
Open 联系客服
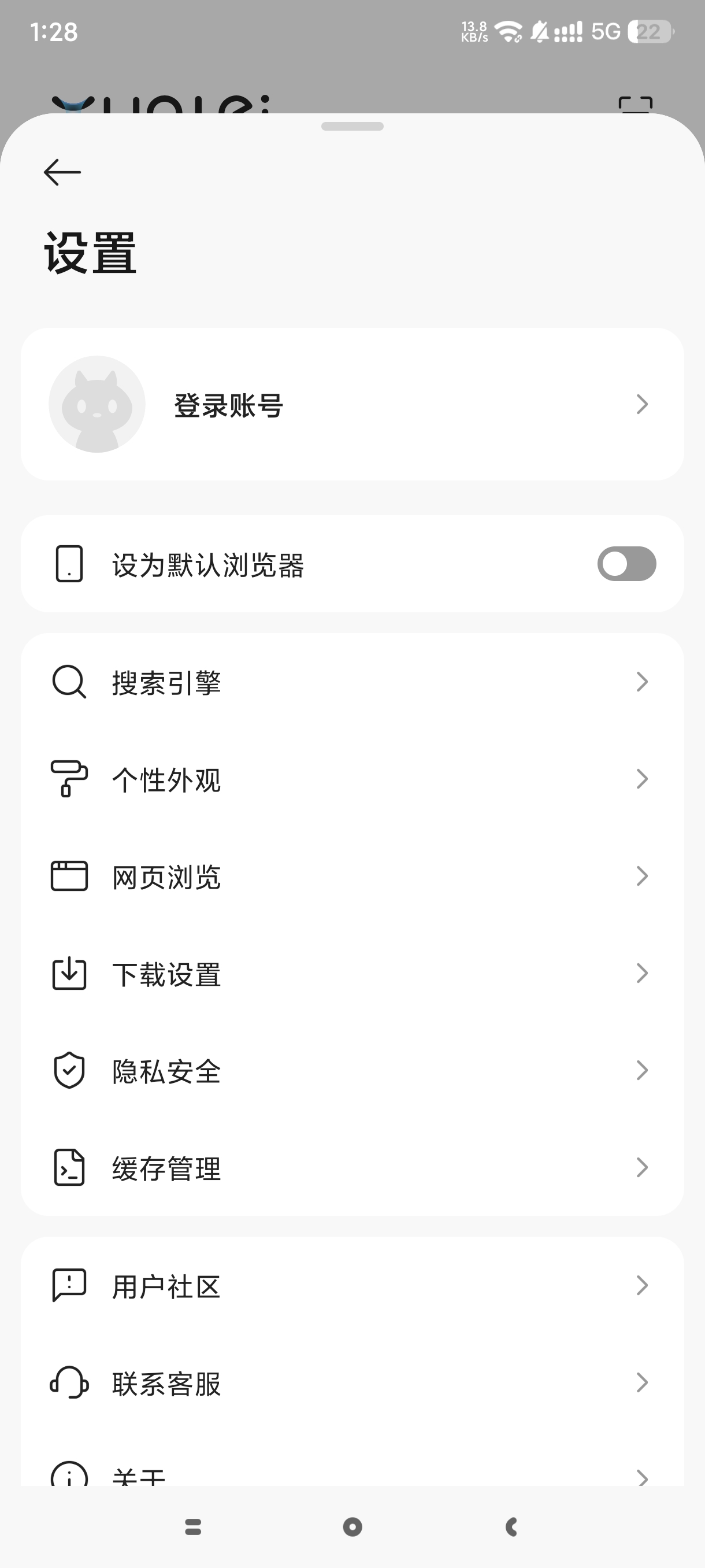[x=351, y=1383]
